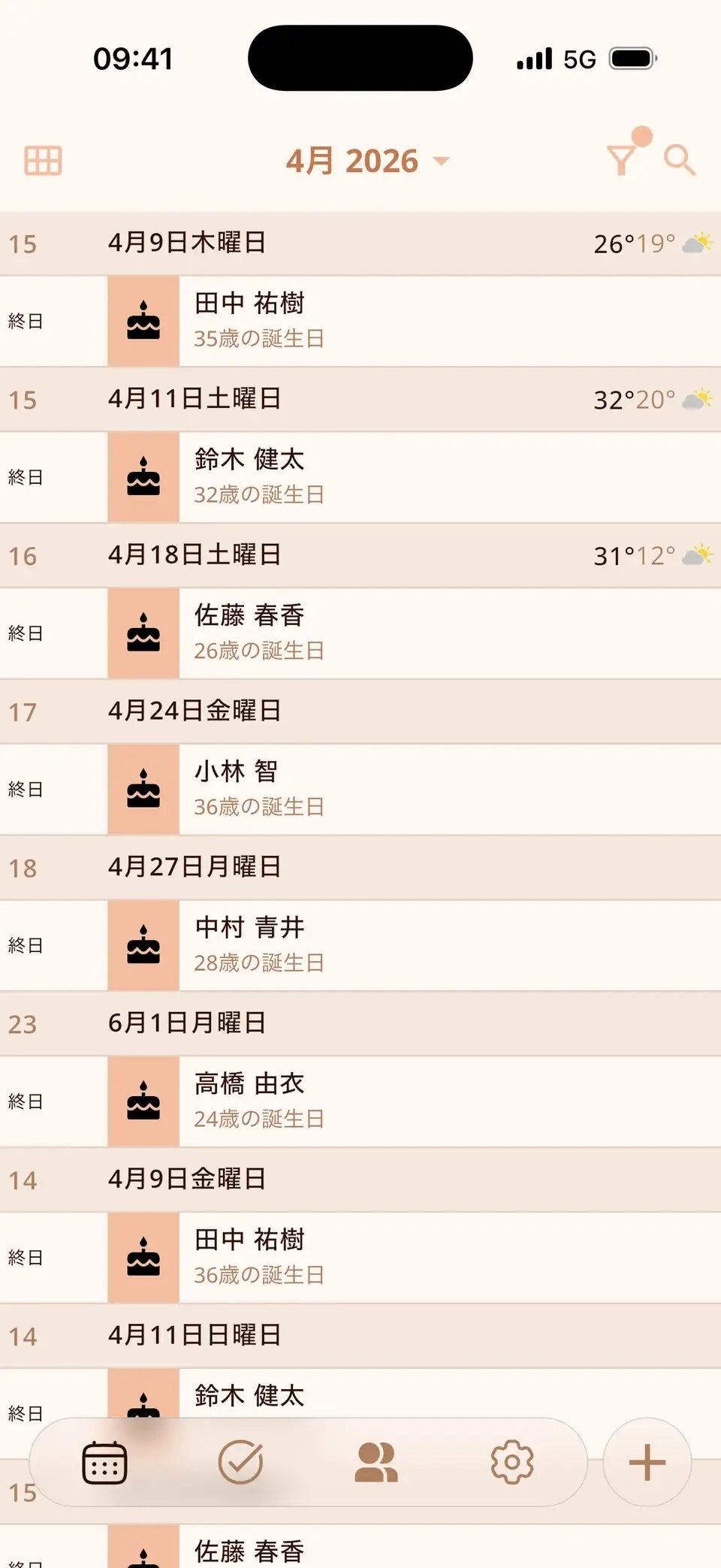The height and width of the screenshot is (1568, 721).
Task: Open 田中 祐樹's 36歳 birthday event
Action: pos(360,1258)
